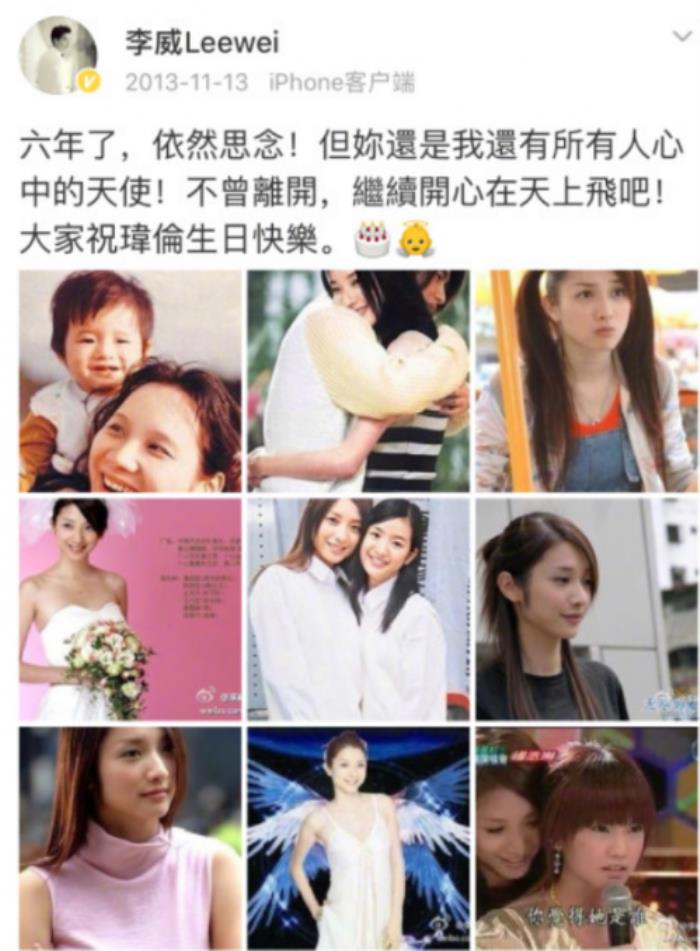
Task: Open the pigtails girl in overalls photo
Action: 587,380
